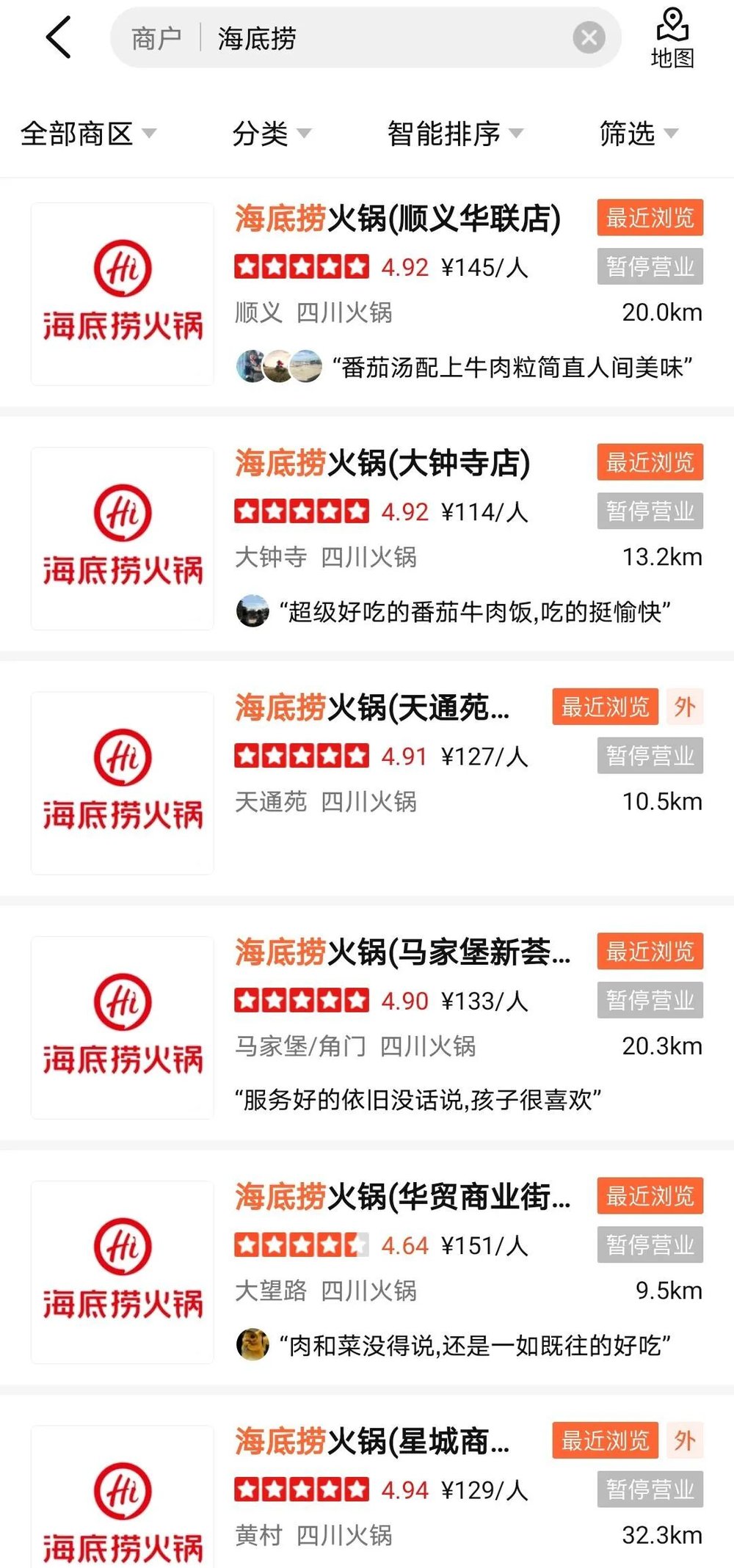The image size is (734, 1568).
Task: Expand the 全部商区 area dropdown
Action: point(88,134)
